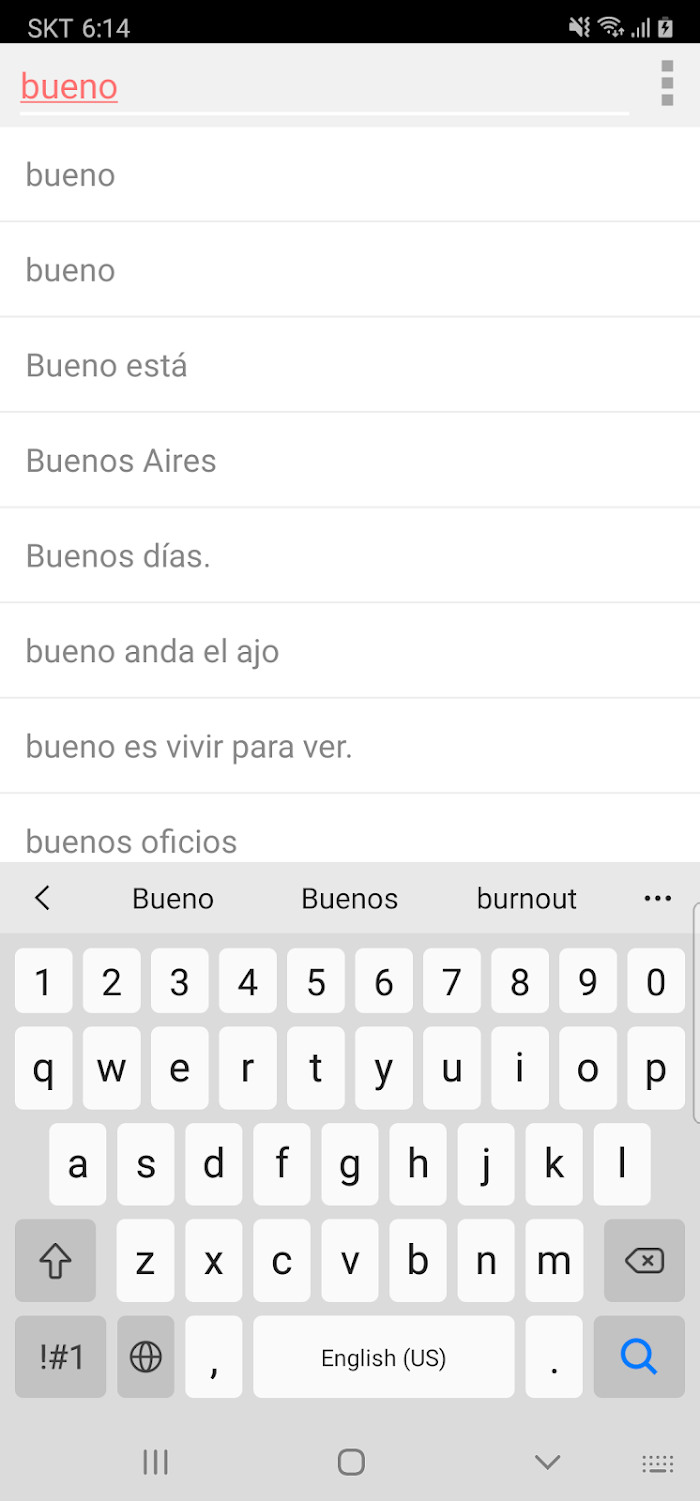Switch keyboard language with the globe key

pyautogui.click(x=146, y=1356)
